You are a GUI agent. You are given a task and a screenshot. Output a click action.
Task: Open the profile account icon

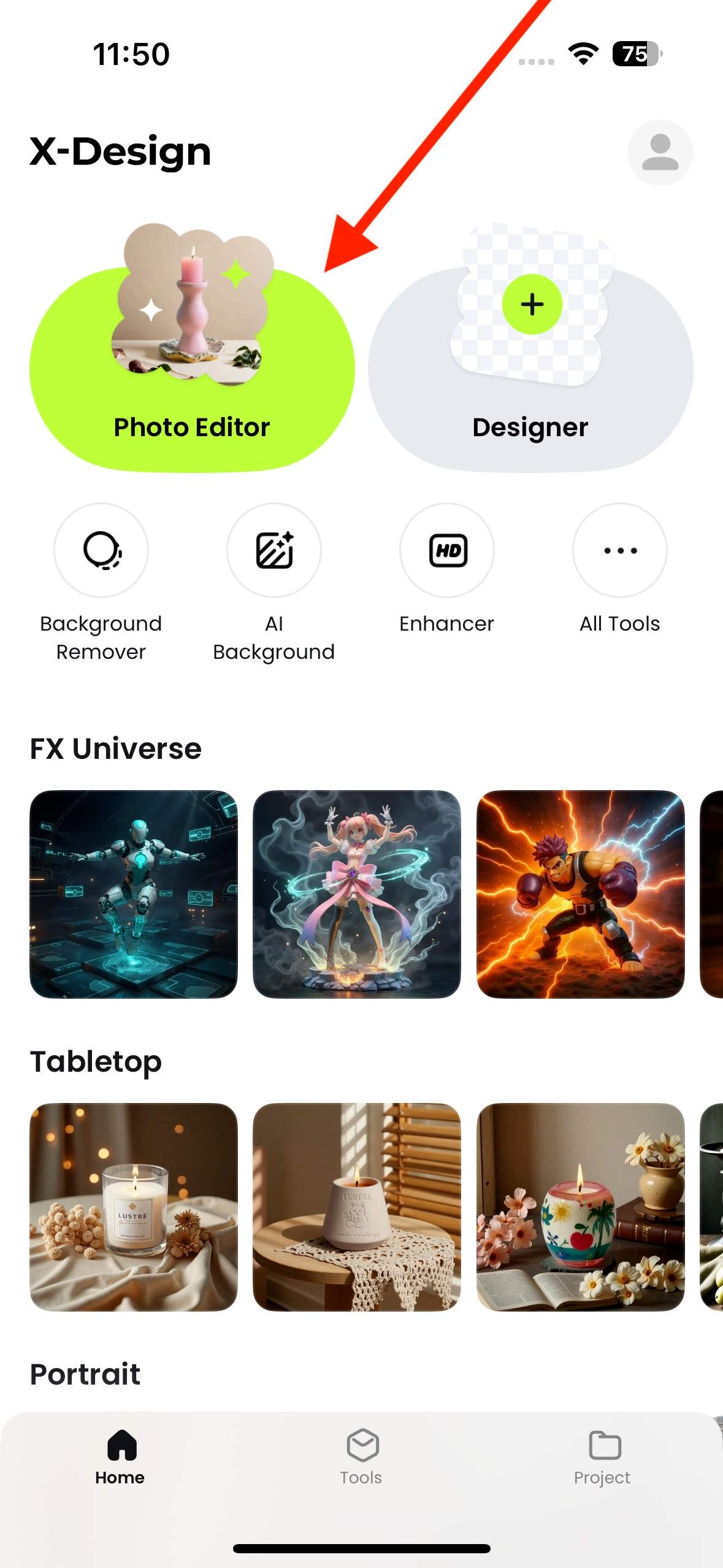pyautogui.click(x=660, y=153)
